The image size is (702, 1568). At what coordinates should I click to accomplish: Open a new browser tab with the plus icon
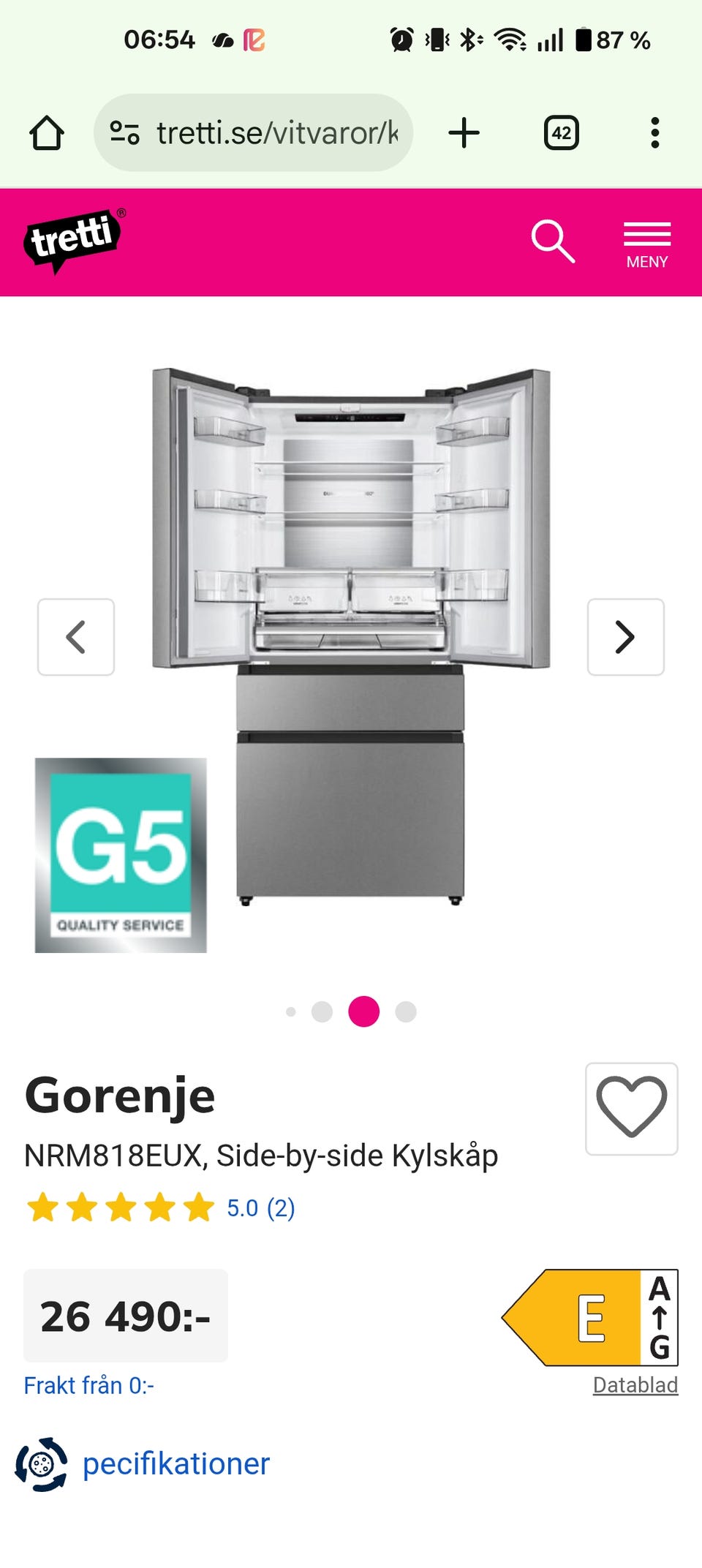pos(464,132)
